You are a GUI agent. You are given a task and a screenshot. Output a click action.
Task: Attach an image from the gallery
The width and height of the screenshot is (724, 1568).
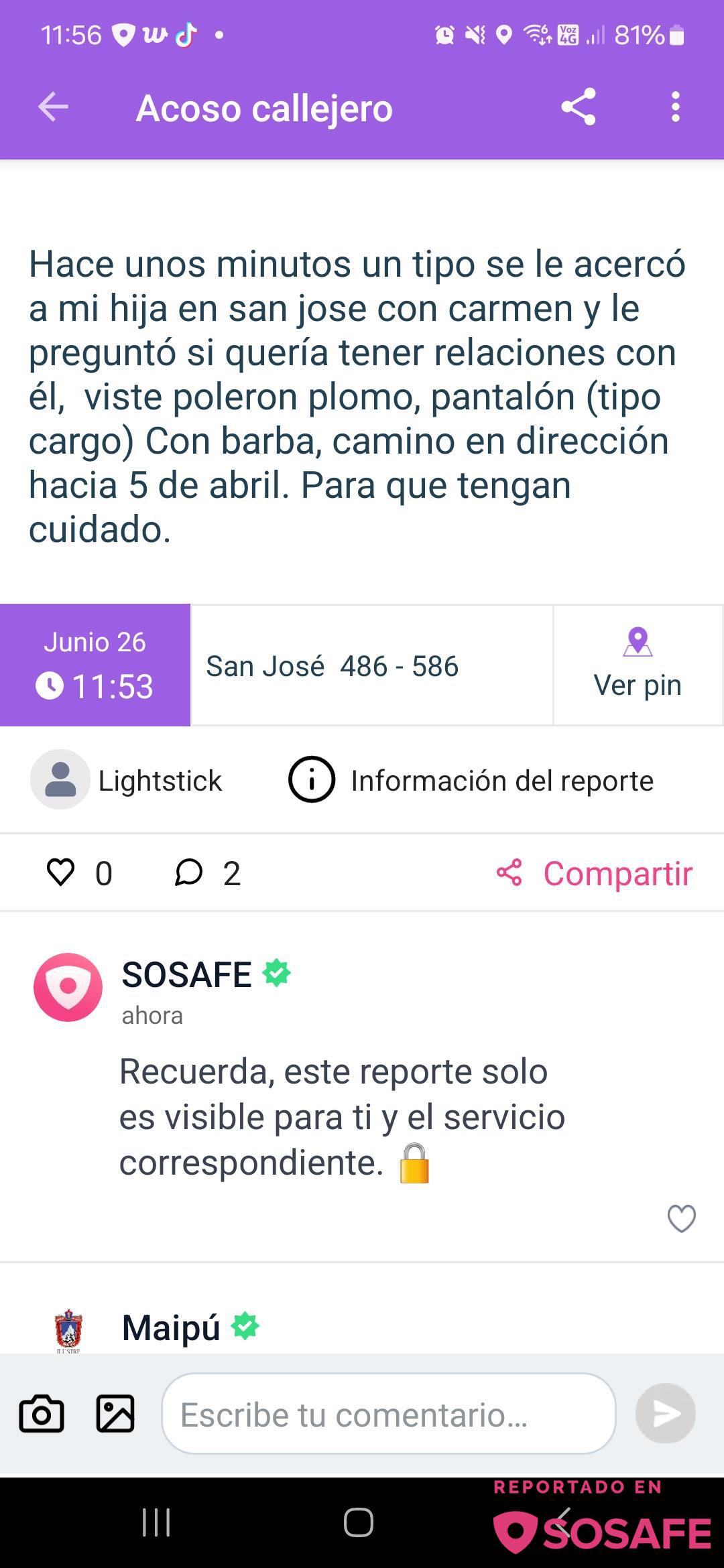pos(115,1414)
